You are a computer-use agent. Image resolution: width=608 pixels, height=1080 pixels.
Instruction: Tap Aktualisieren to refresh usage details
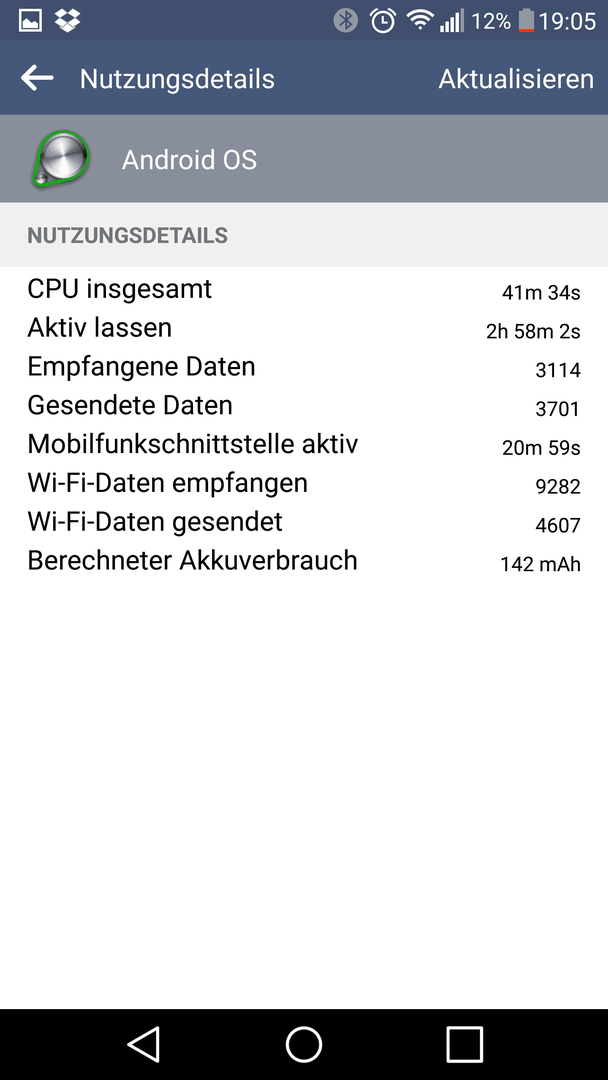pos(516,79)
